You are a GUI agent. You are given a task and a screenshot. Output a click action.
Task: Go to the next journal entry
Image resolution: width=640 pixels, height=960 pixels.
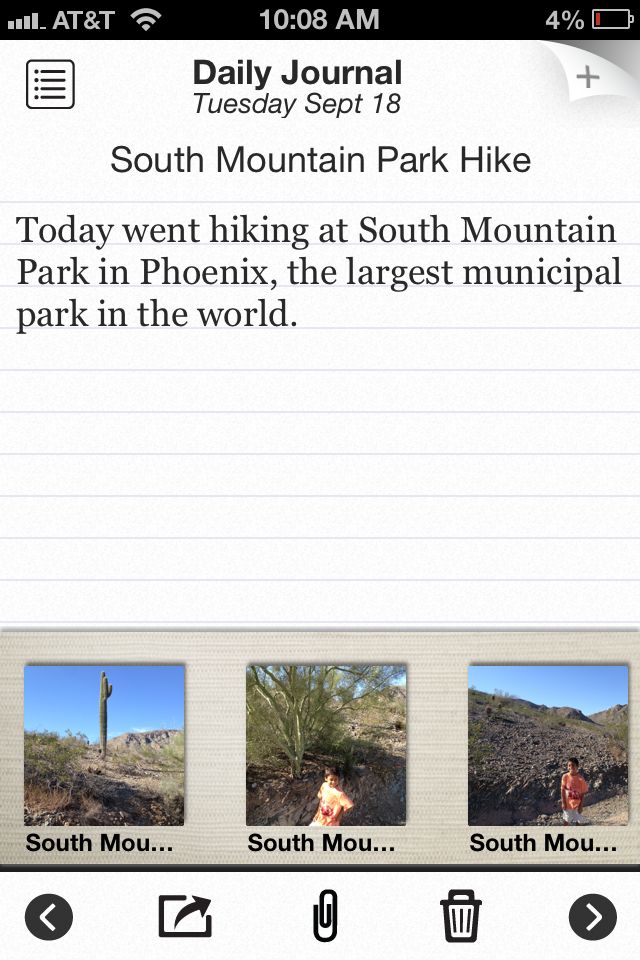point(593,916)
